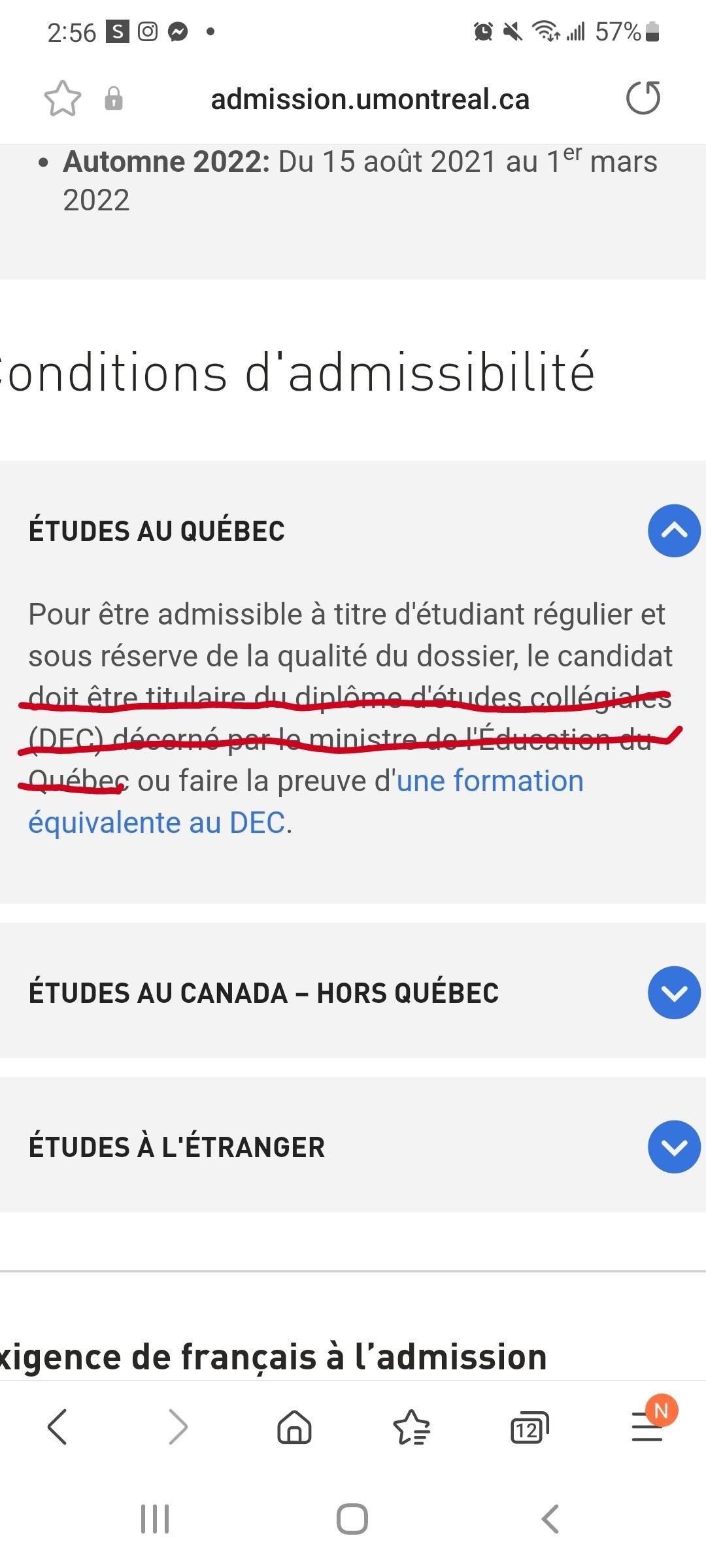
Task: Expand Études au Canada – Hors Québec
Action: [674, 992]
